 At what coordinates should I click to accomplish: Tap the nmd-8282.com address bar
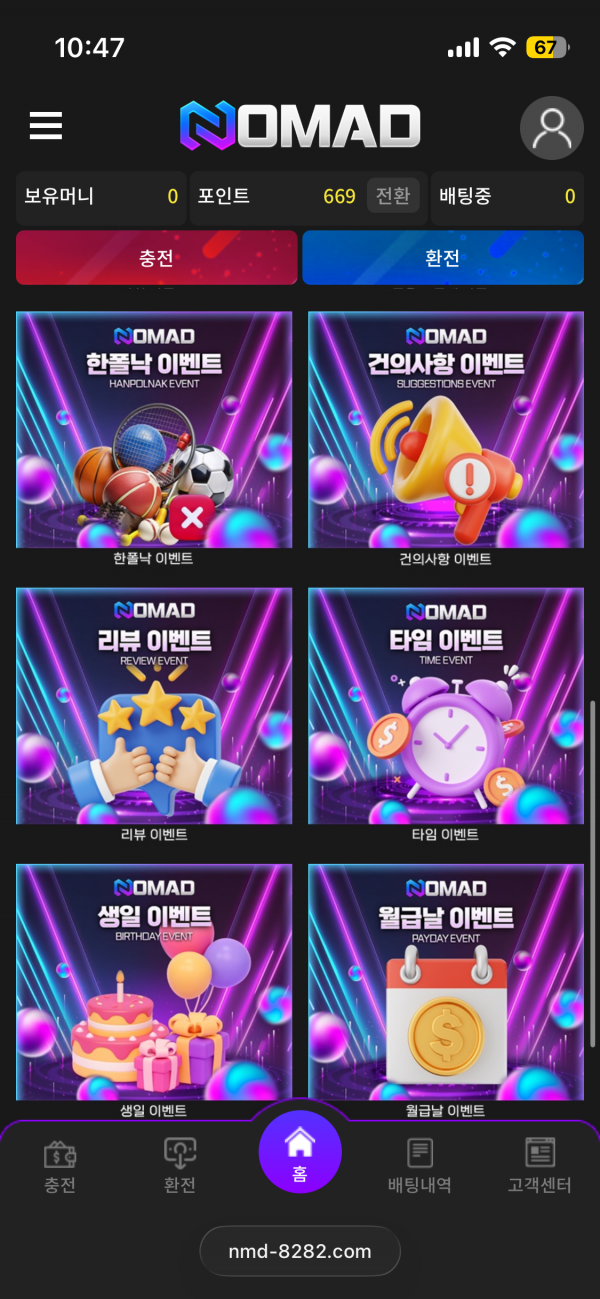pos(300,1251)
